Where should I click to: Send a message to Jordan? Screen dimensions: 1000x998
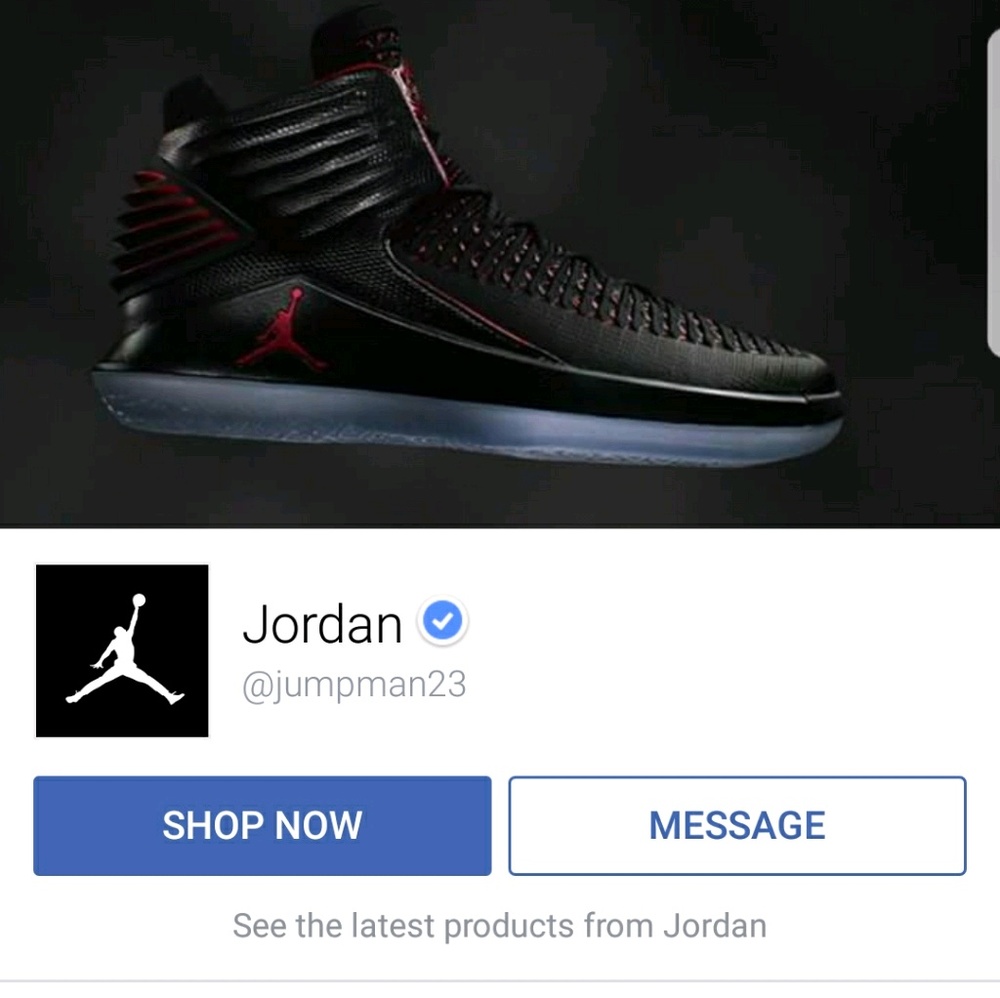point(737,826)
